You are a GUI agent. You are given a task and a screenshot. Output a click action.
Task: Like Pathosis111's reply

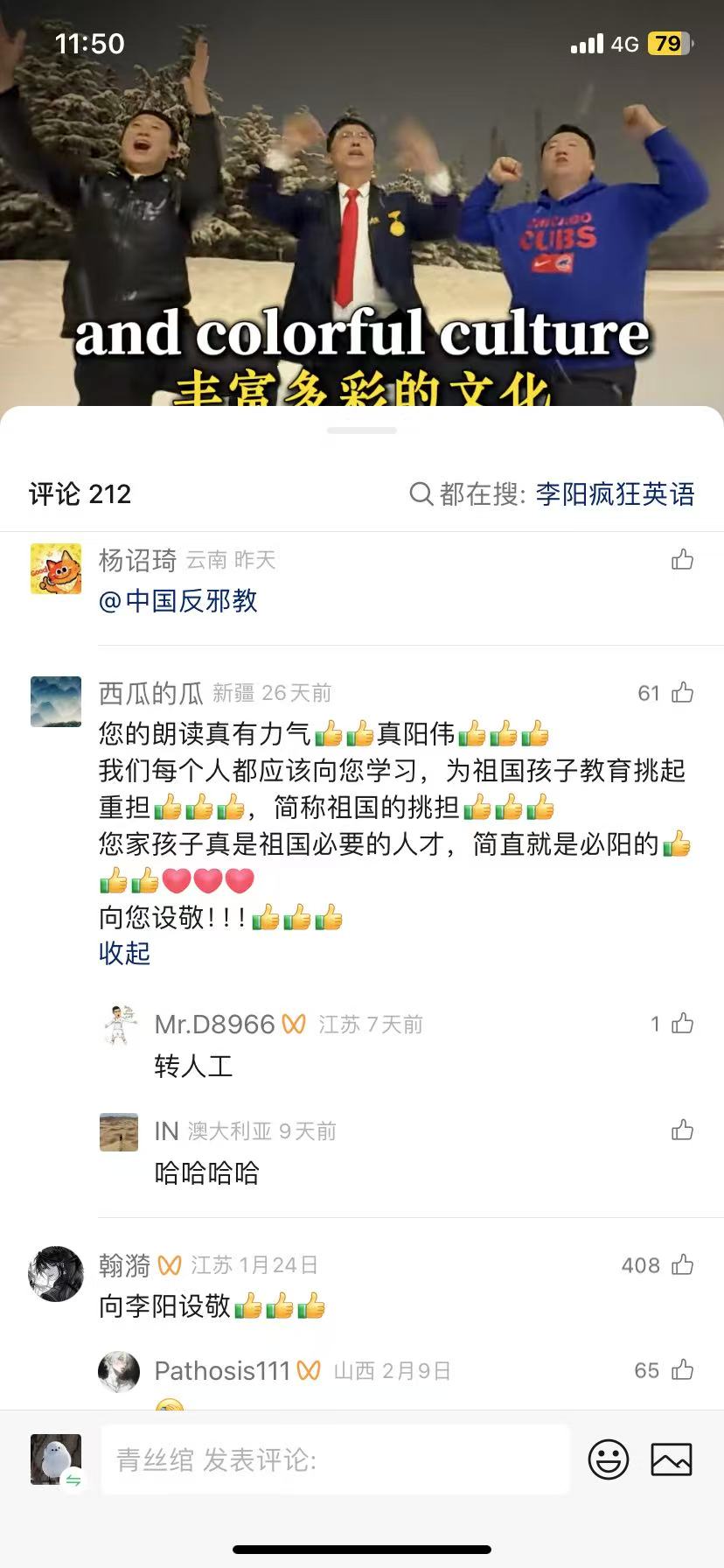pos(682,1370)
